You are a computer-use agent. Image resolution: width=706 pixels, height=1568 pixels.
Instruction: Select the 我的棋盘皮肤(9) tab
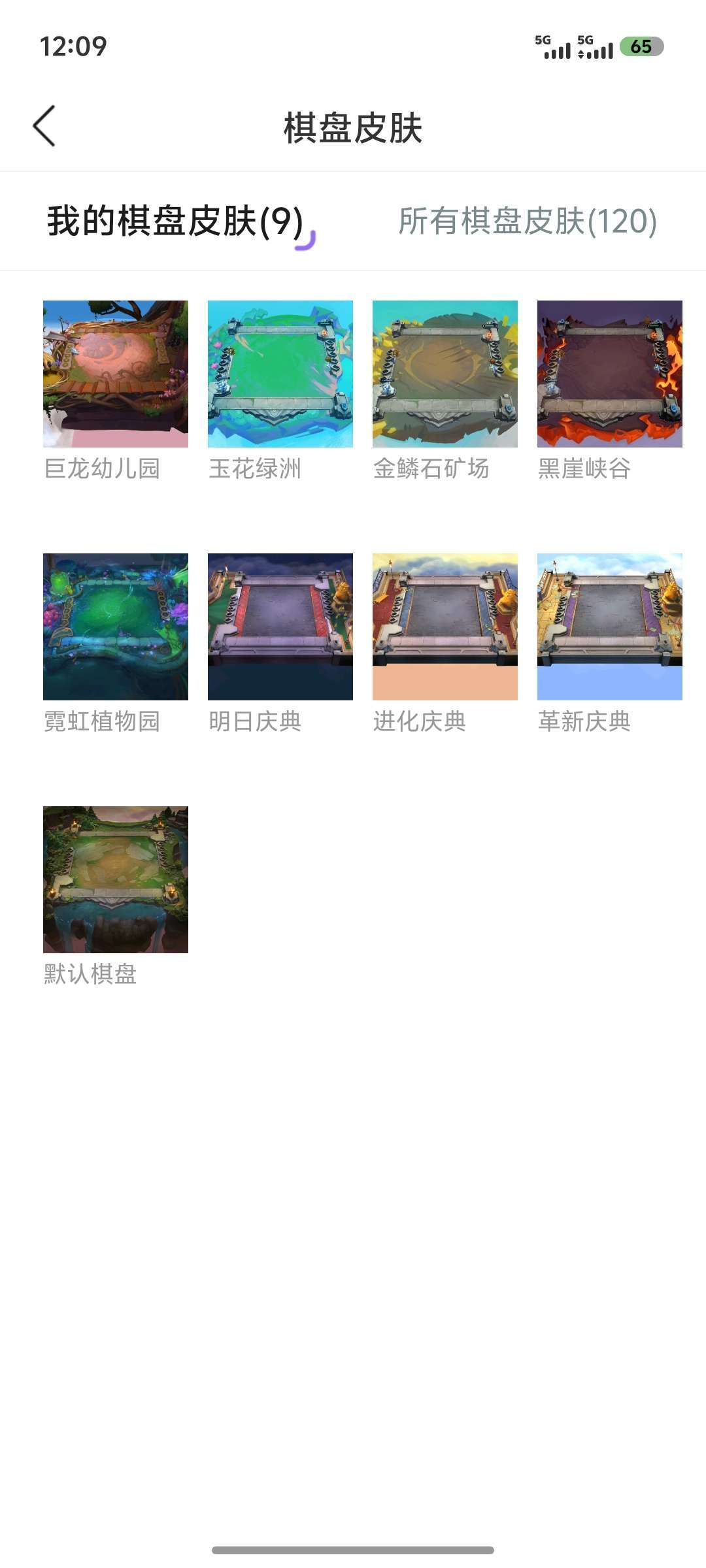click(175, 221)
